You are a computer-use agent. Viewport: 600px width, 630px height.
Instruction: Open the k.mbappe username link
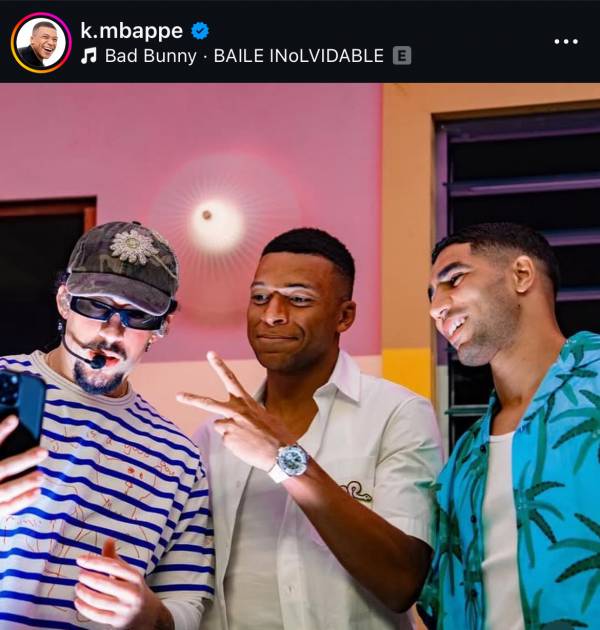tap(136, 29)
